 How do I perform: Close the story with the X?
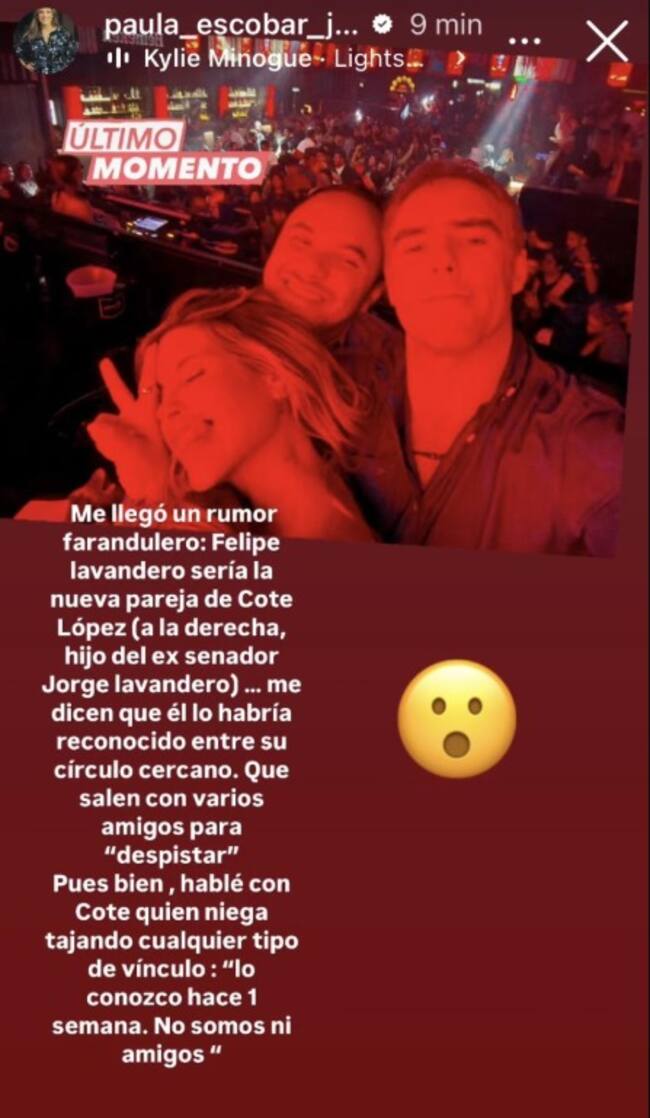[606, 41]
